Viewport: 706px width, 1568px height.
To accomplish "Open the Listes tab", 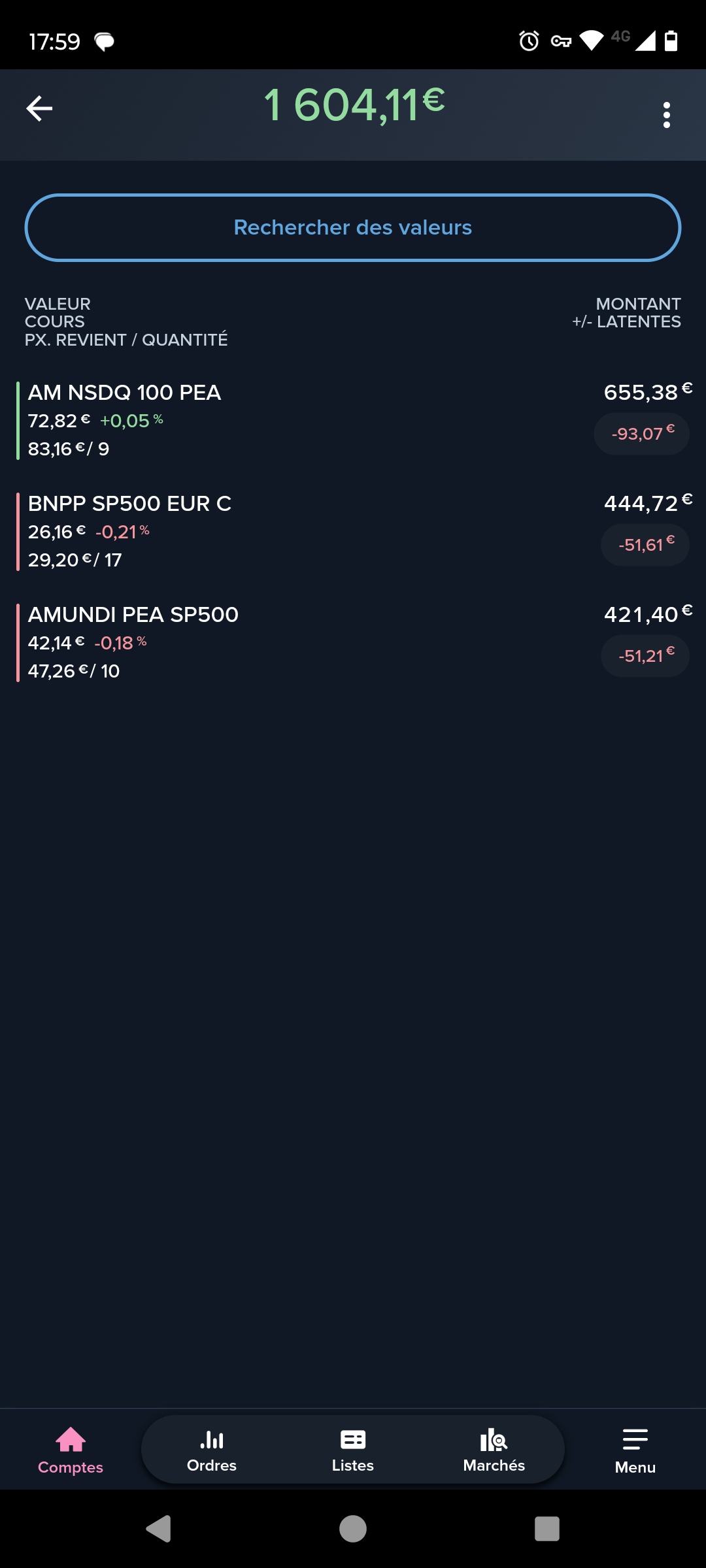I will click(x=353, y=1450).
